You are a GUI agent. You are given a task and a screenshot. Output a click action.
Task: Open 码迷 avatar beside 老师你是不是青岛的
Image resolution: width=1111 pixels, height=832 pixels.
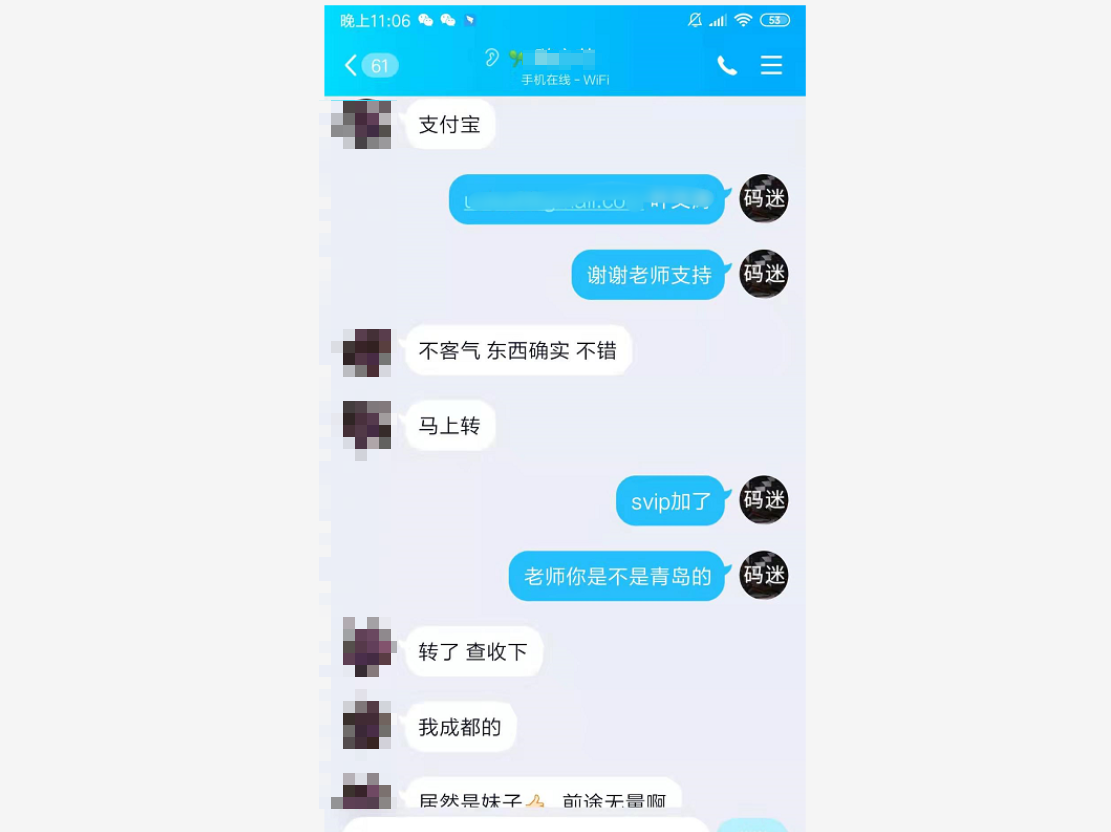click(764, 575)
